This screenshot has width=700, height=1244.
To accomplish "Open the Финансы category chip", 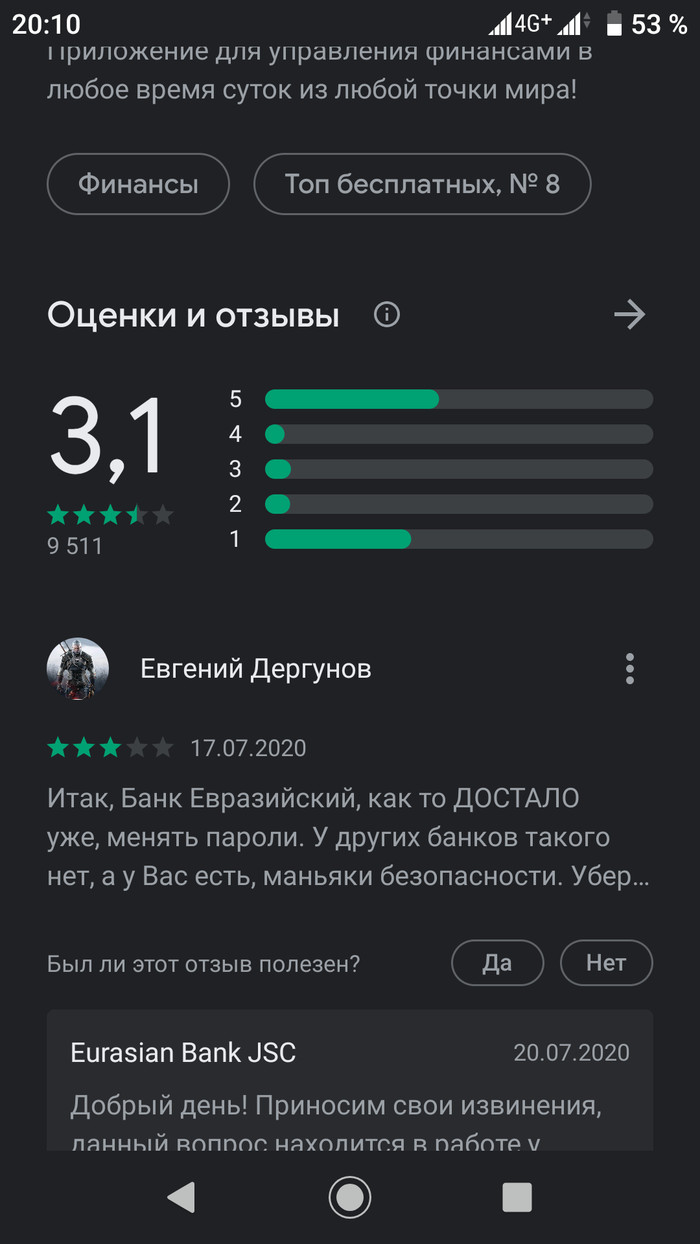I will [138, 184].
